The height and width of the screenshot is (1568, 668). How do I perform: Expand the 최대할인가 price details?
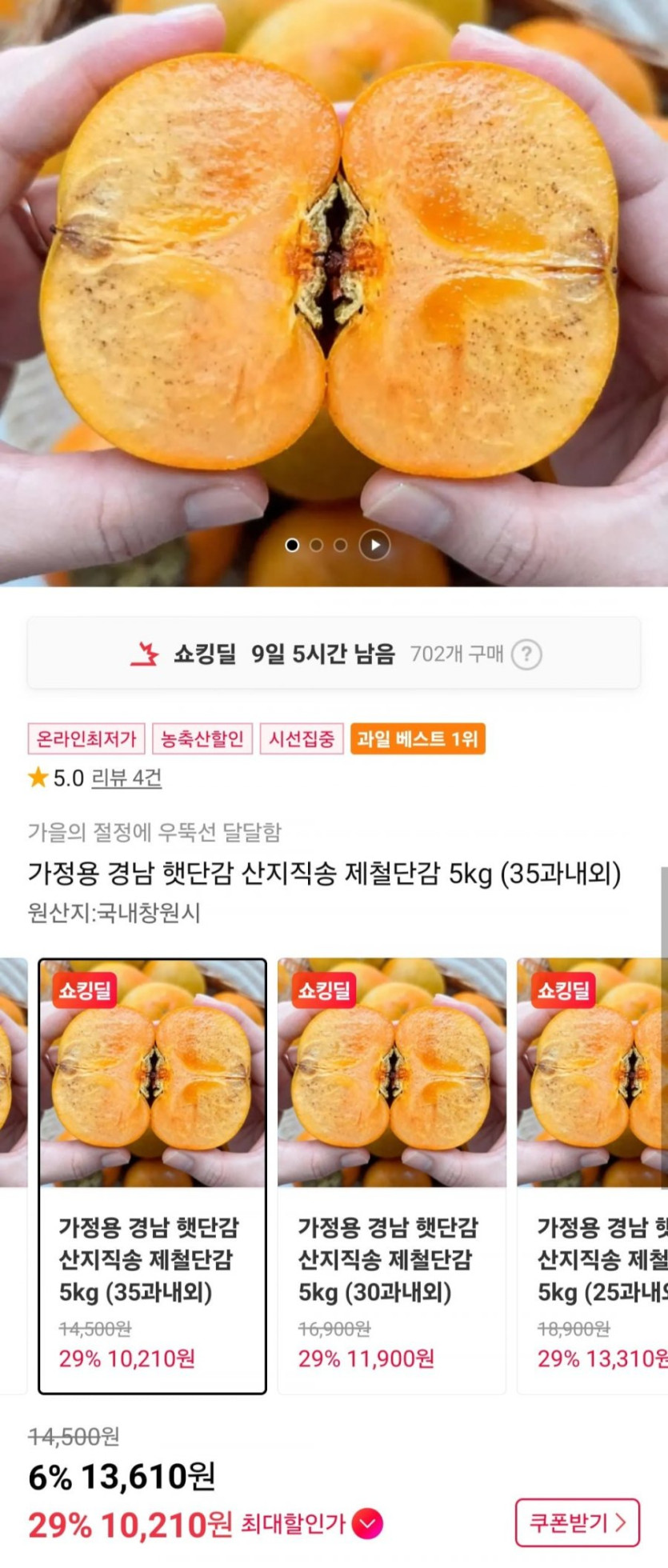click(x=367, y=1524)
